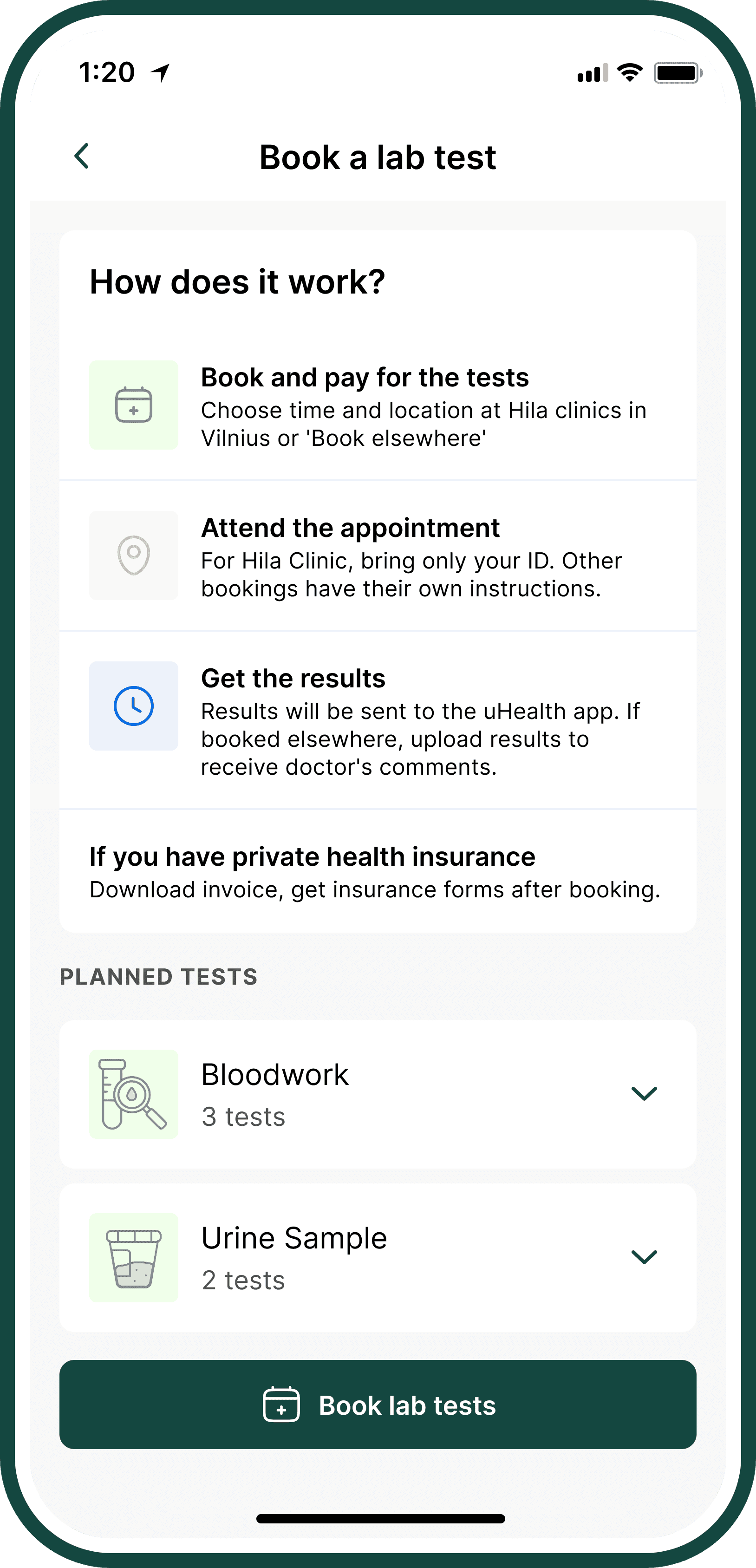Go back from Book a lab test

coord(82,157)
